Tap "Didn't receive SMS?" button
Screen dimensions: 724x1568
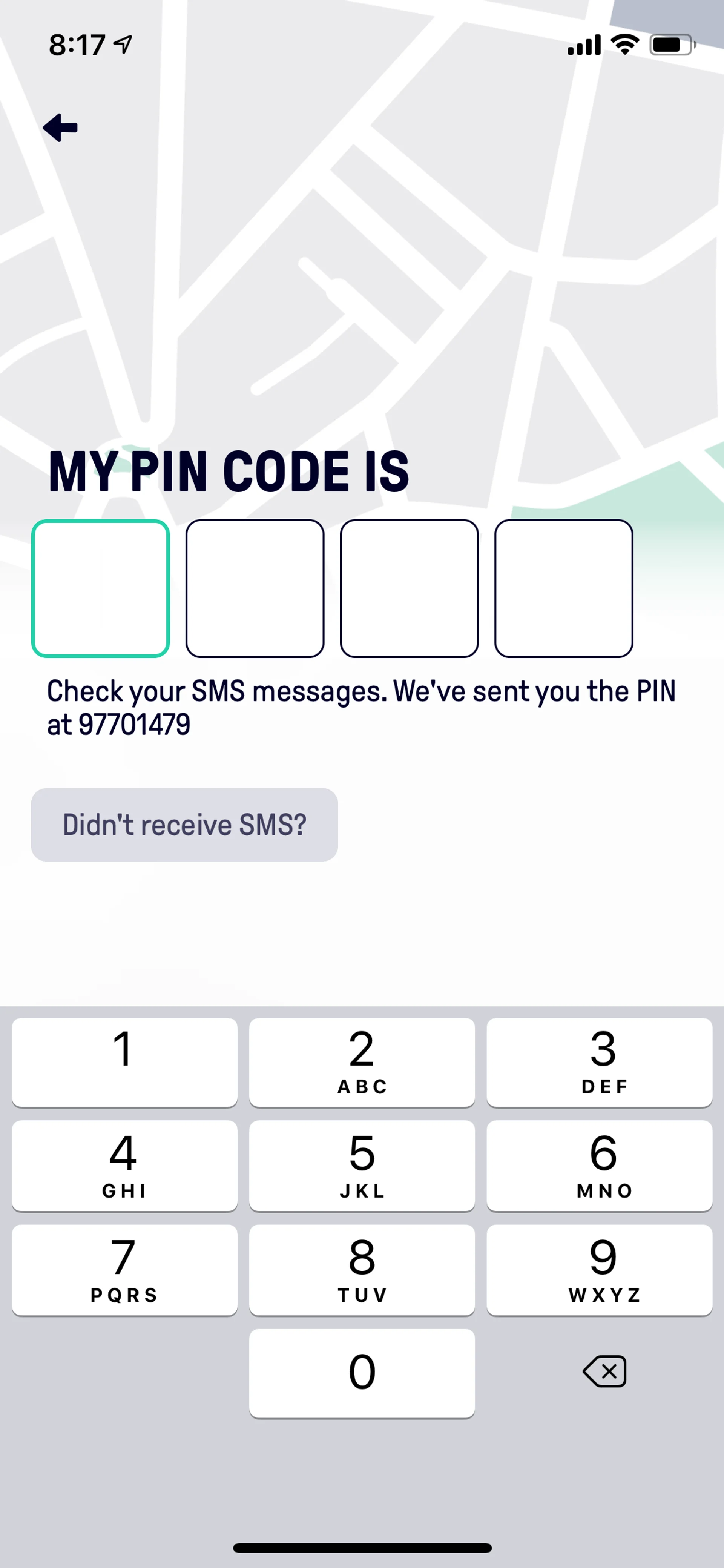[184, 824]
